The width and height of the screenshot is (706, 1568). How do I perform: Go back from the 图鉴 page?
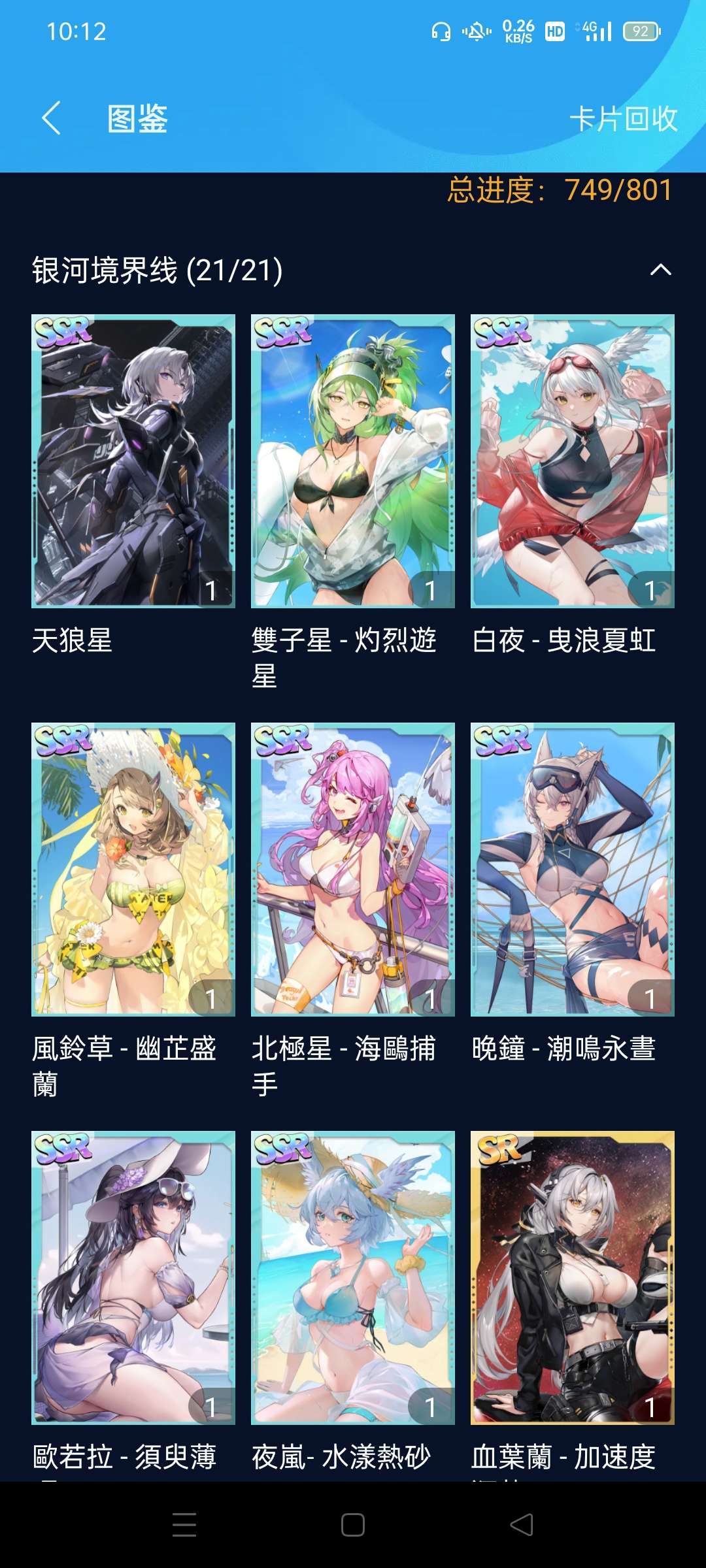52,118
